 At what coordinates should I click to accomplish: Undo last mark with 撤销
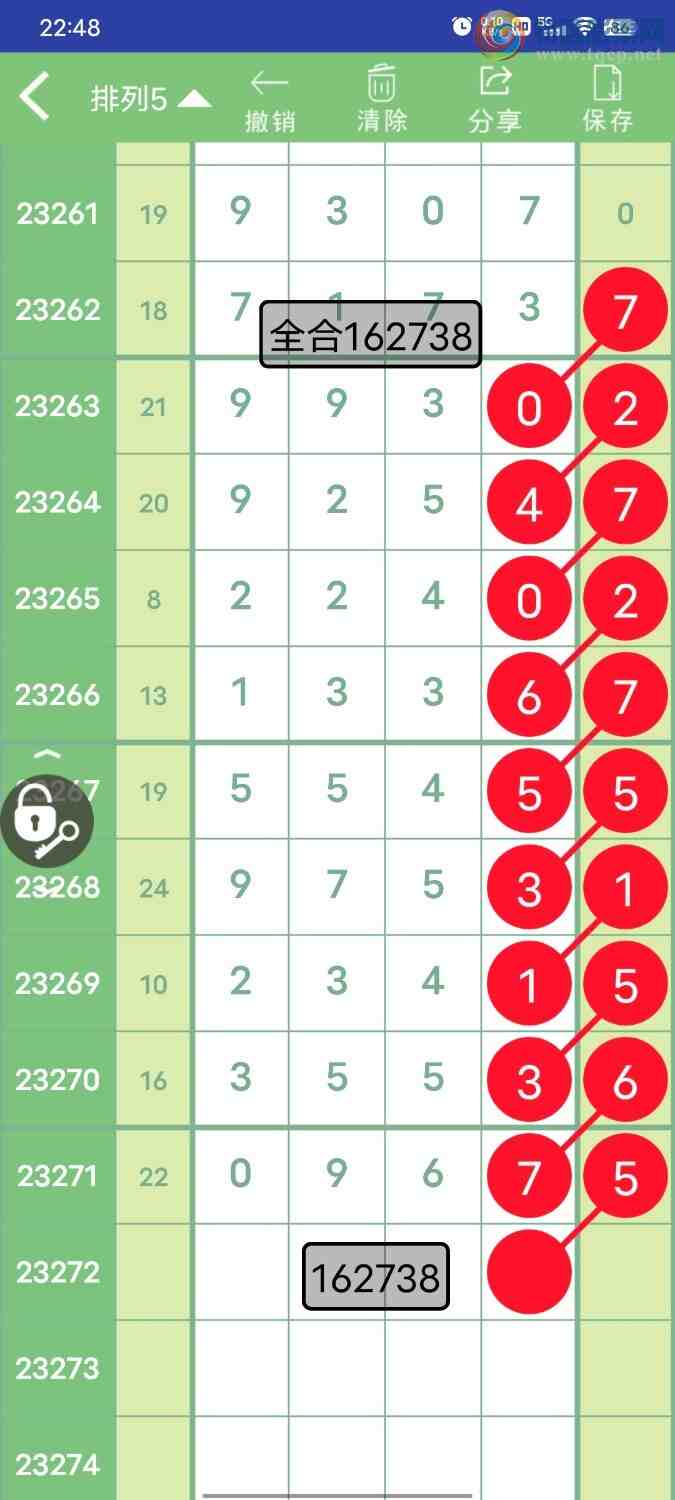[x=270, y=100]
